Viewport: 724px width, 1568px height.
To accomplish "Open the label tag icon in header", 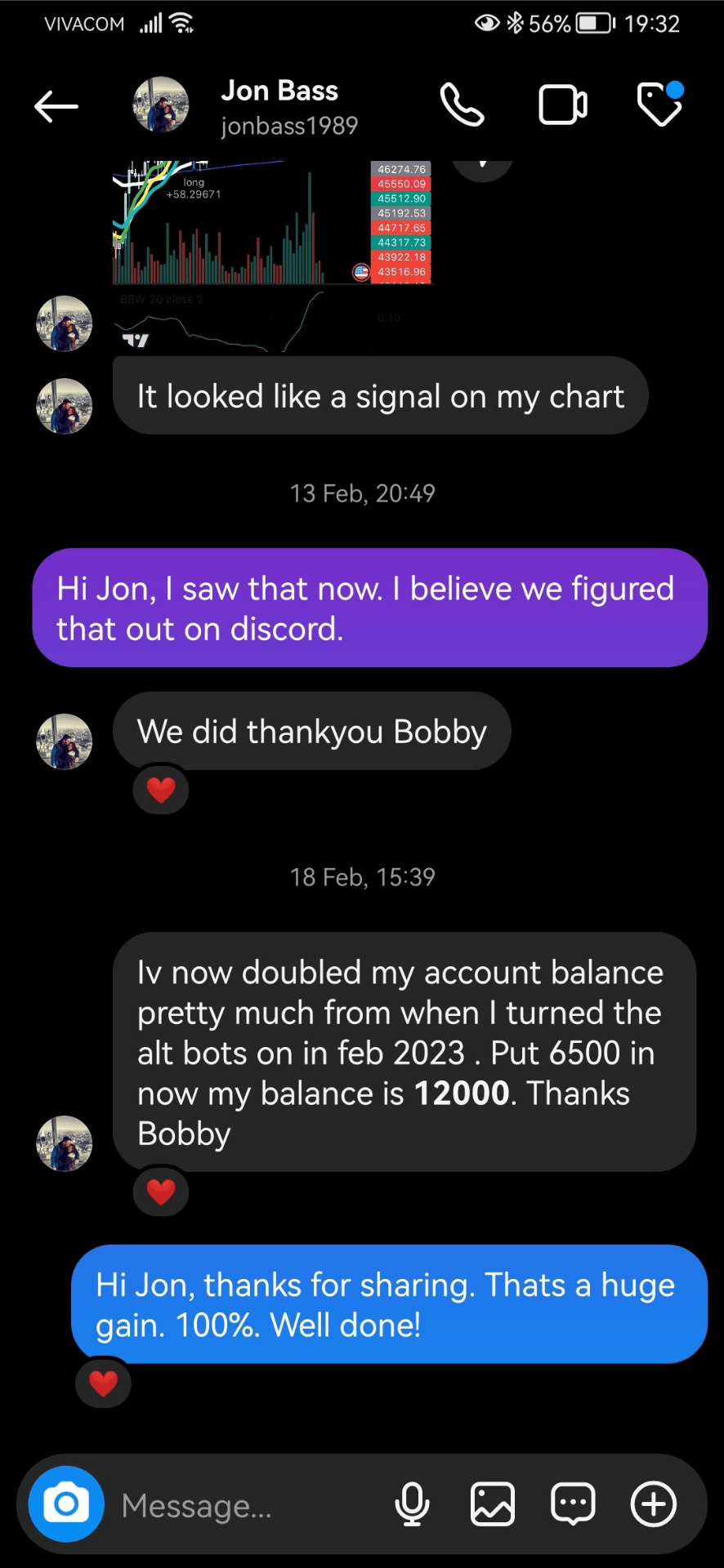I will (x=659, y=105).
